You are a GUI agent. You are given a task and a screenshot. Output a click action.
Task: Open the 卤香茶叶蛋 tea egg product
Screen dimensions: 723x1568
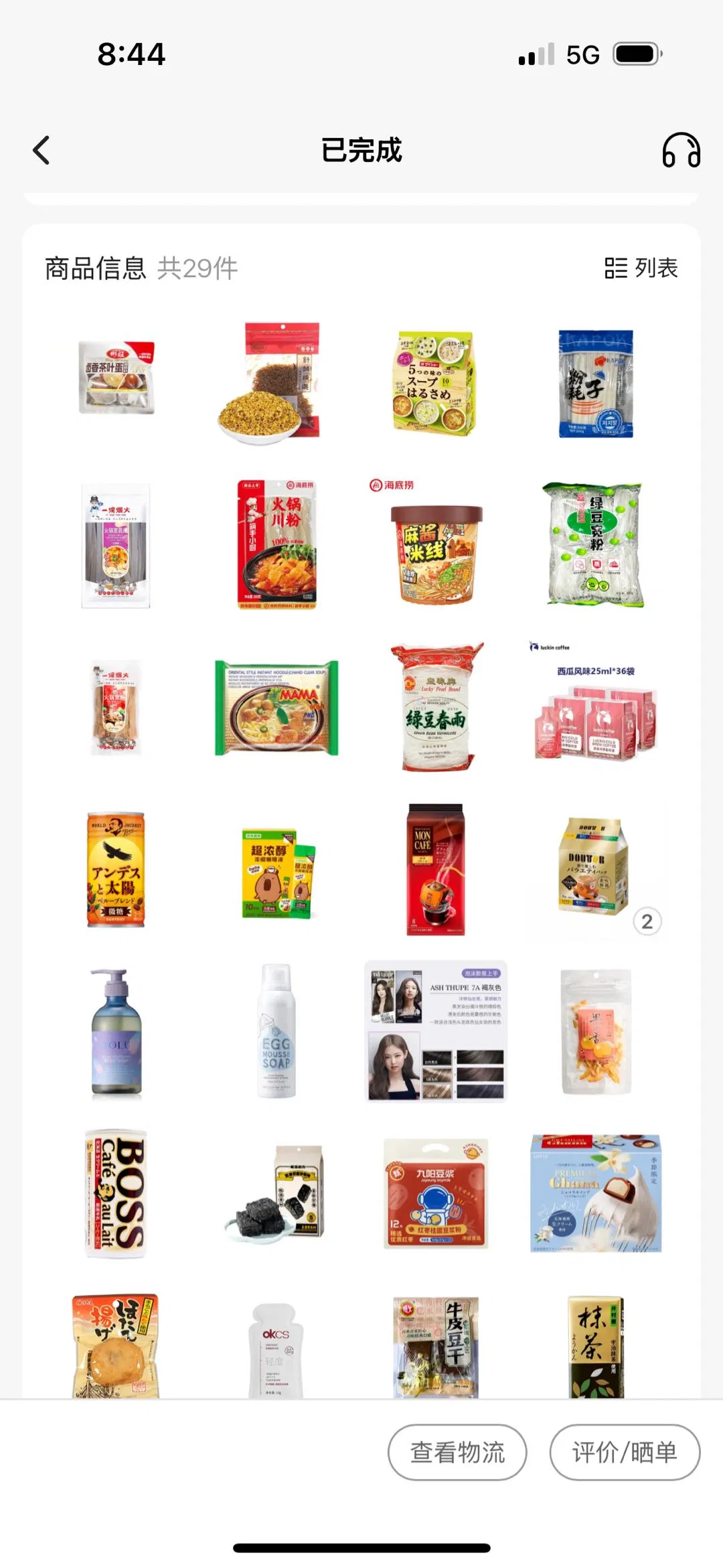click(116, 378)
